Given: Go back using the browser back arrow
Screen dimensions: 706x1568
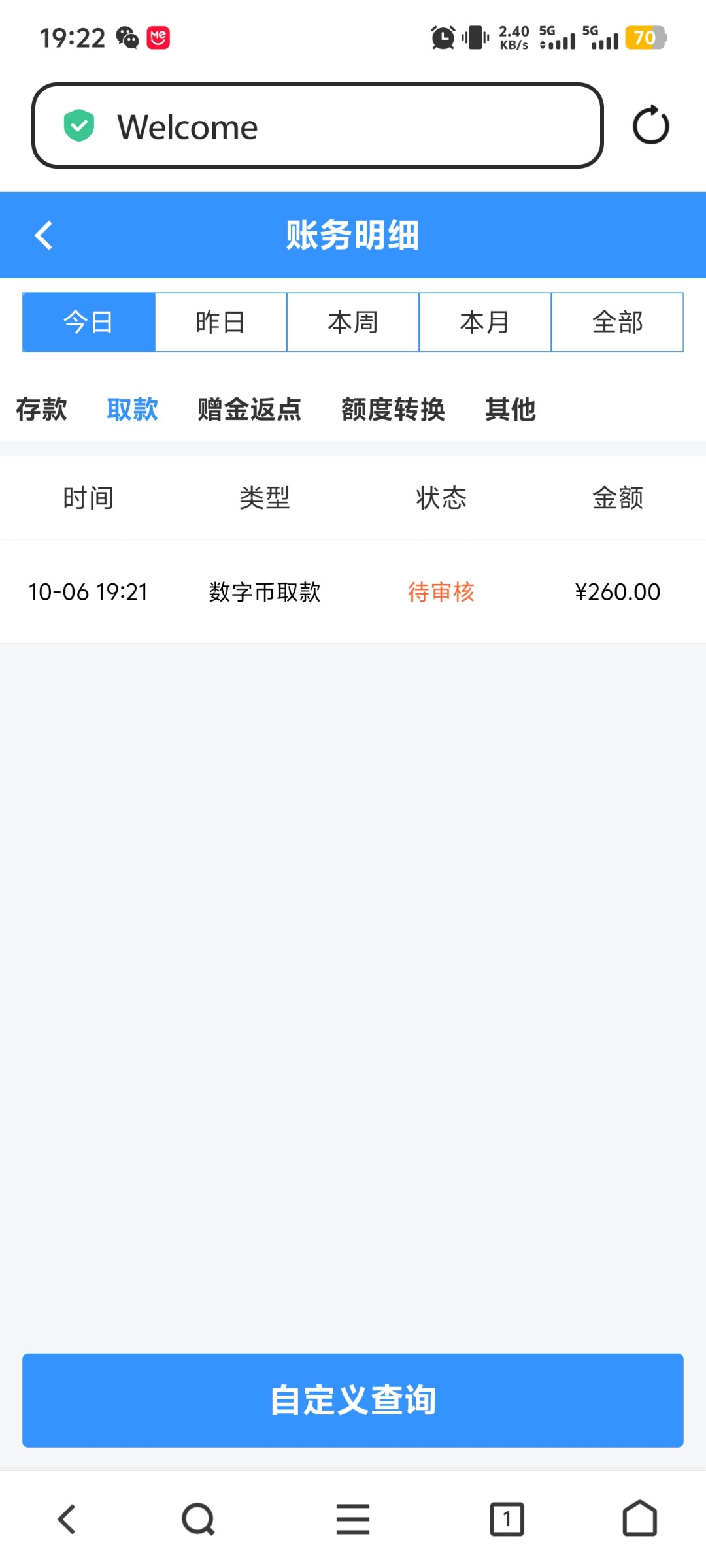Looking at the screenshot, I should (x=67, y=1519).
